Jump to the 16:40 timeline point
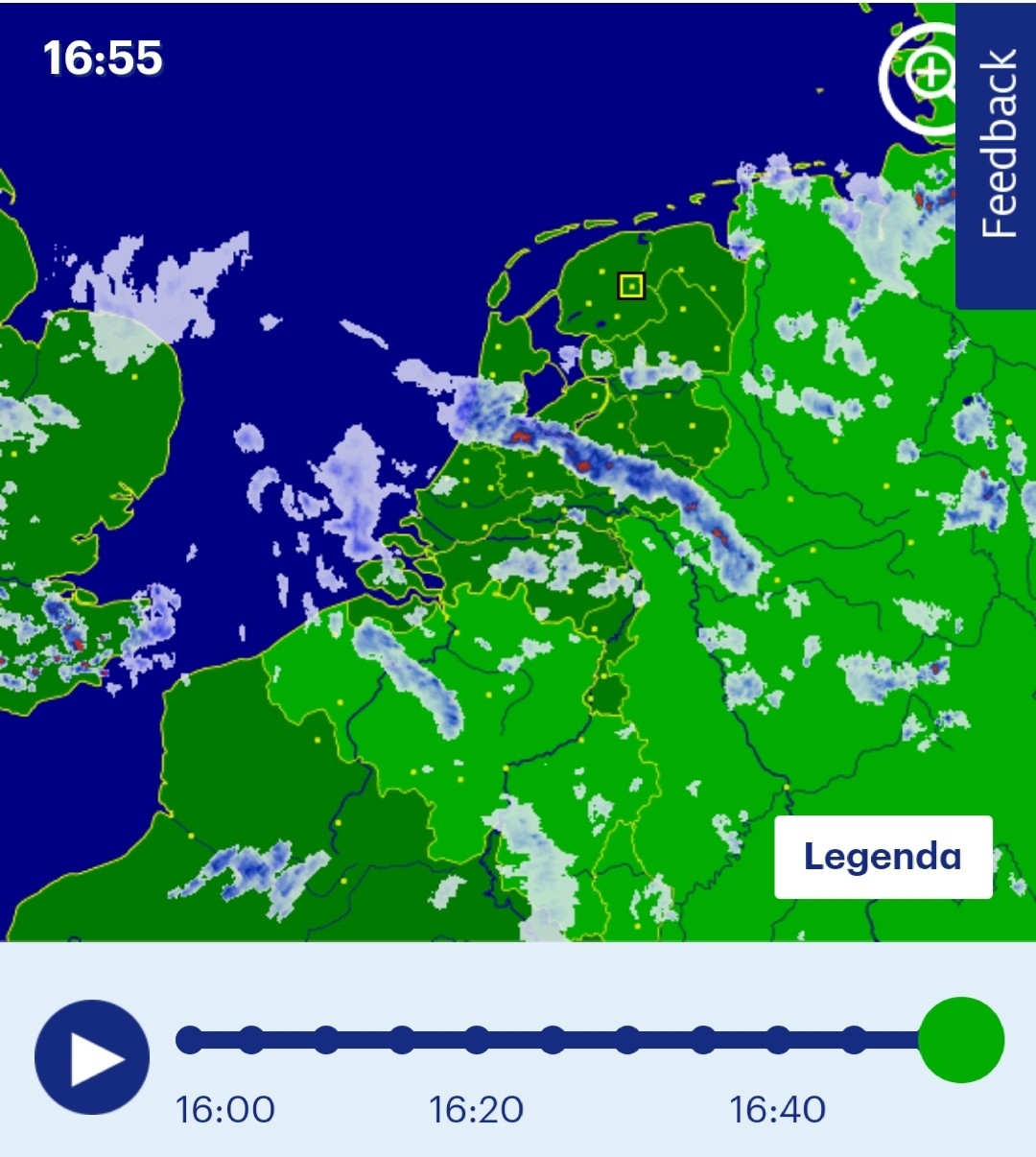The width and height of the screenshot is (1036, 1157). (x=778, y=1040)
